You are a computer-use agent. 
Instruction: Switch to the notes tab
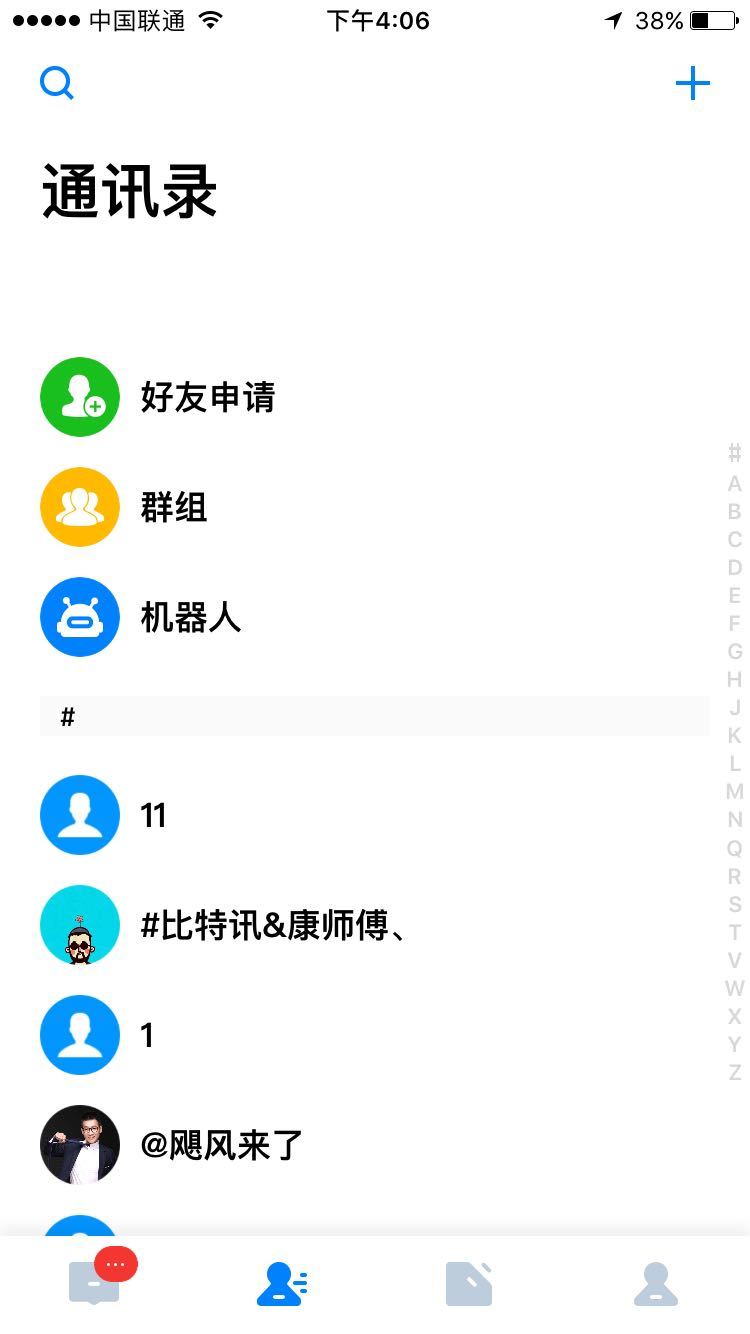pos(468,1284)
